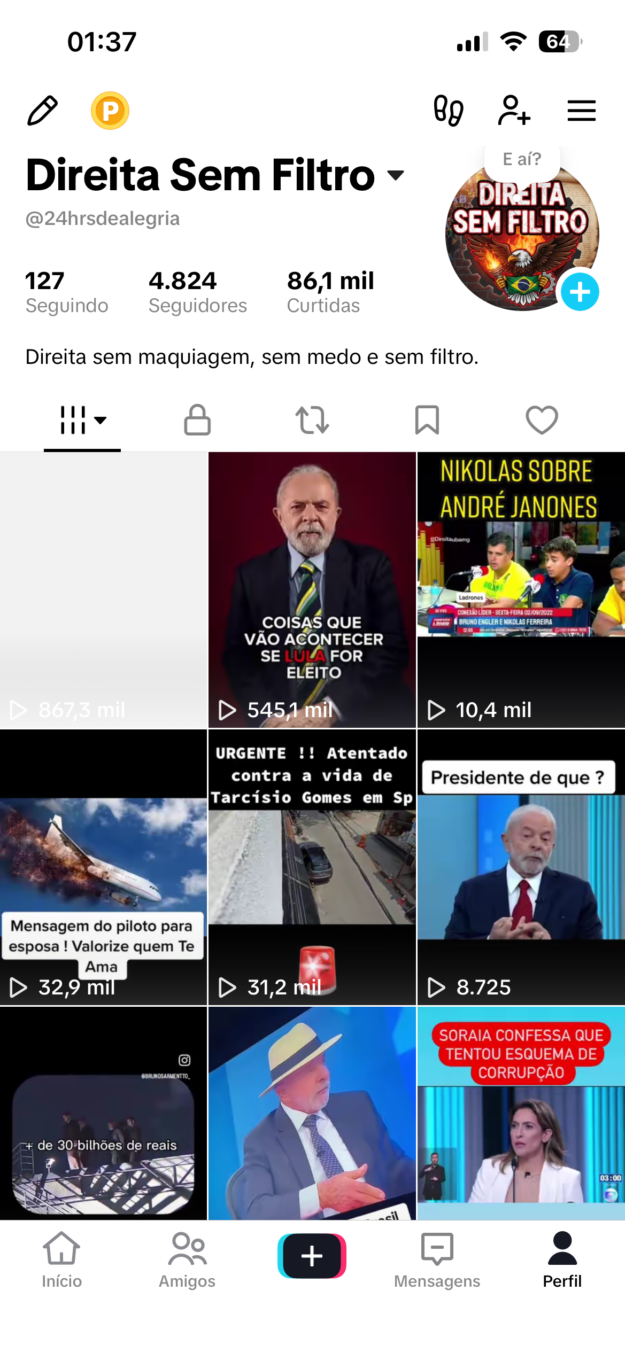This screenshot has height=1353, width=625.
Task: Switch to the saved bookmarks tab
Action: pos(427,420)
